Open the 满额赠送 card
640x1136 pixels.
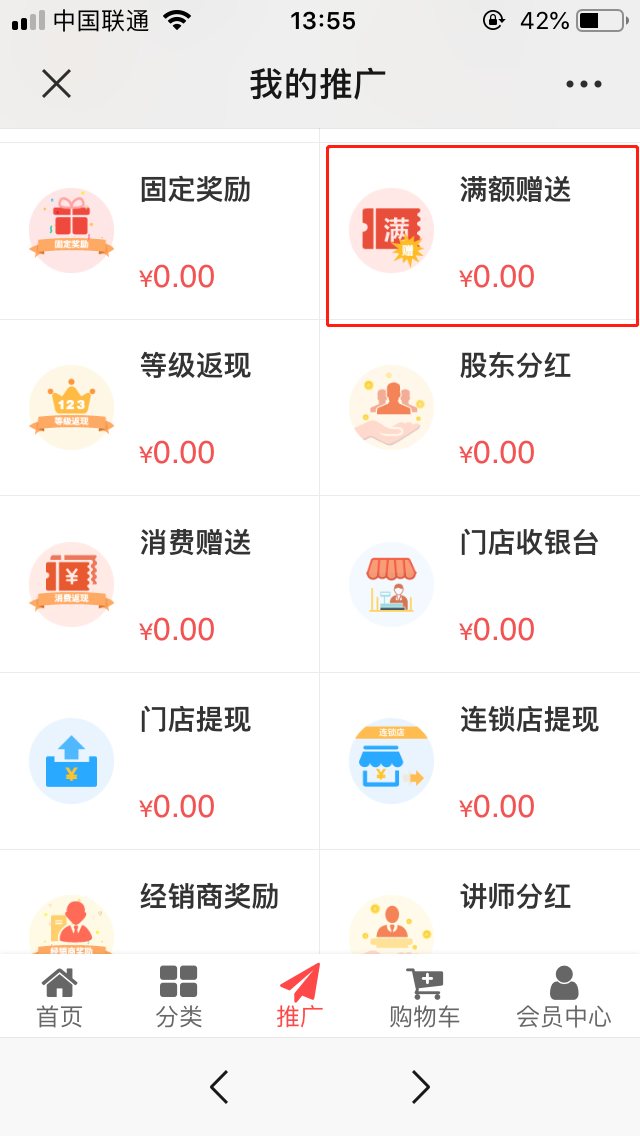482,236
